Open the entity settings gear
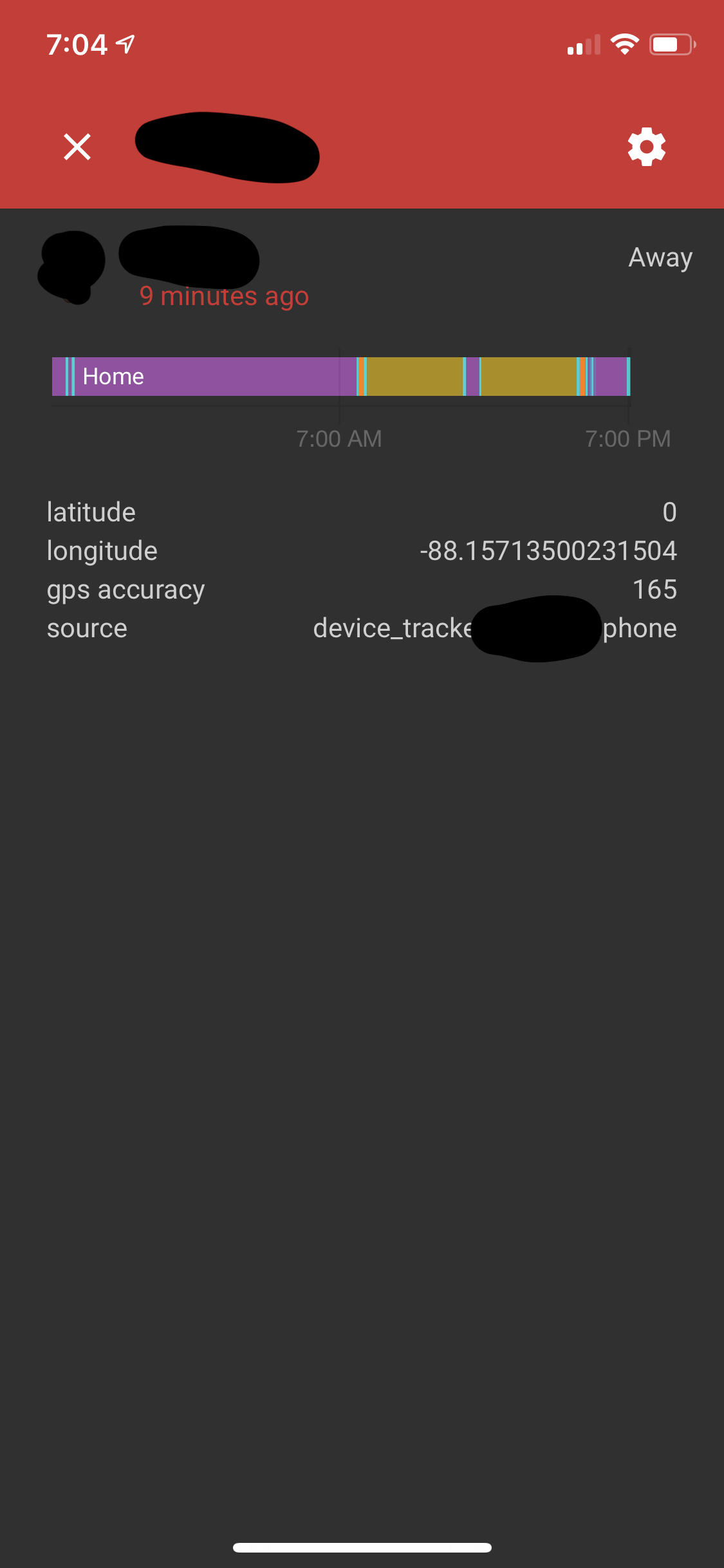The height and width of the screenshot is (1568, 724). click(646, 147)
